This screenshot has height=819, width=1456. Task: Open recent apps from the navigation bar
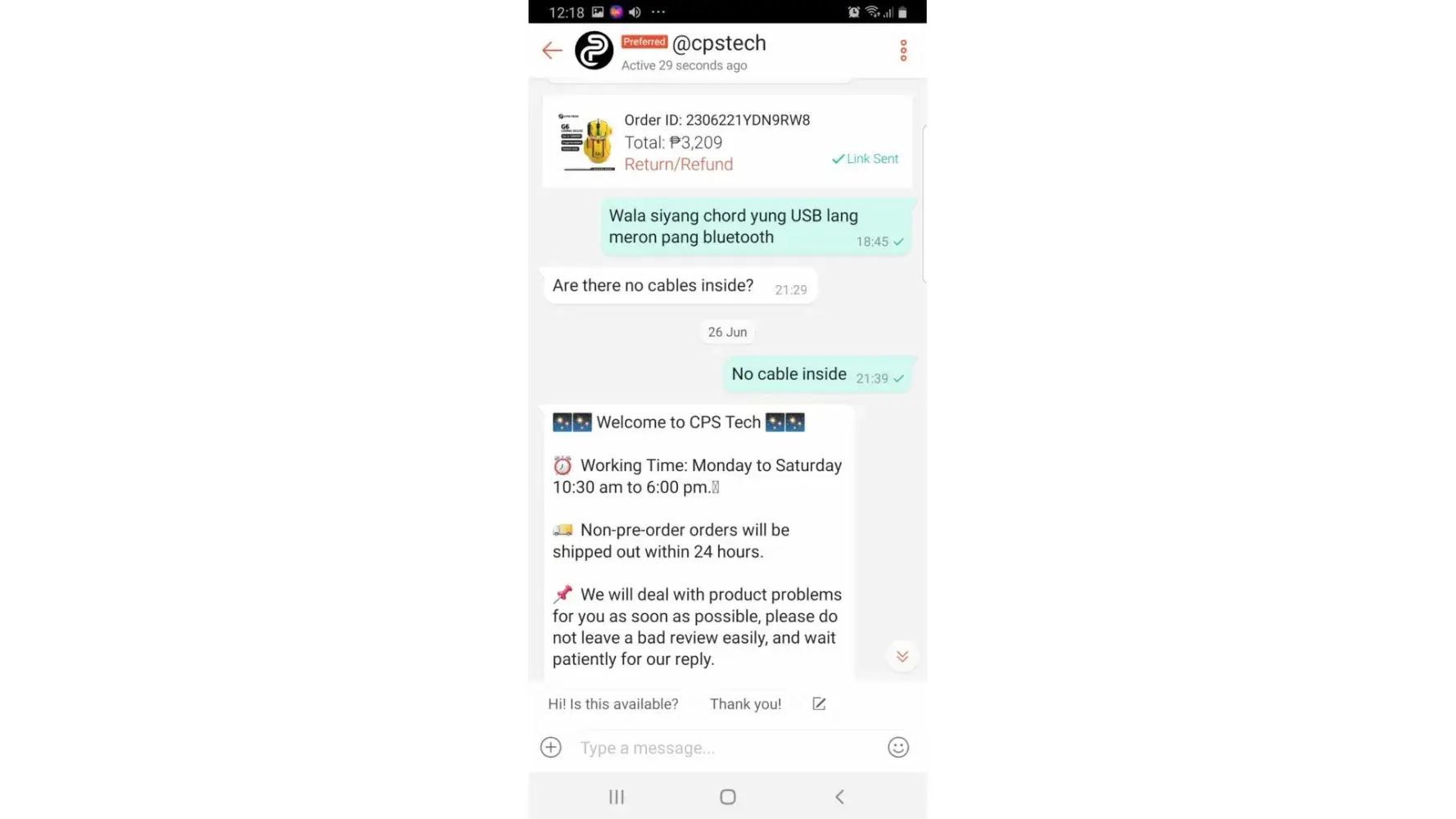[617, 797]
